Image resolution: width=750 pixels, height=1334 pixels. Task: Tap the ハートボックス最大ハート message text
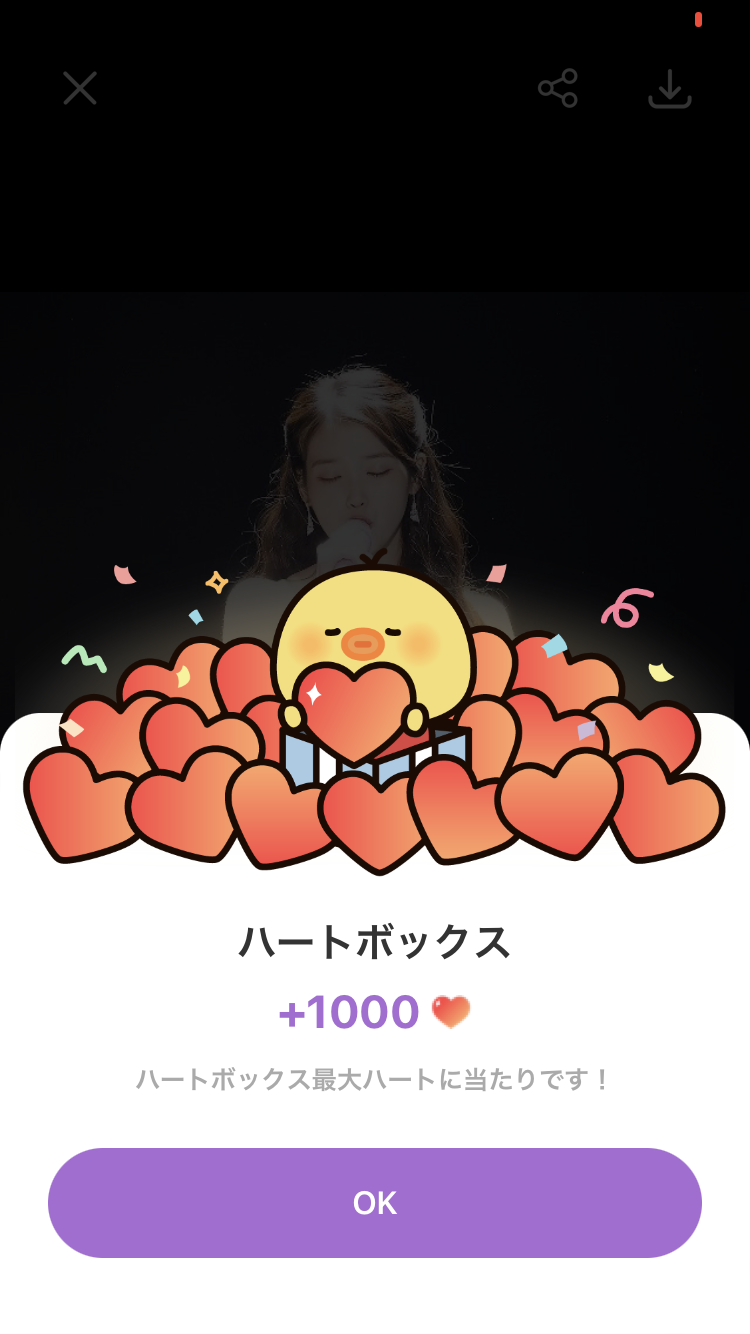[373, 1077]
